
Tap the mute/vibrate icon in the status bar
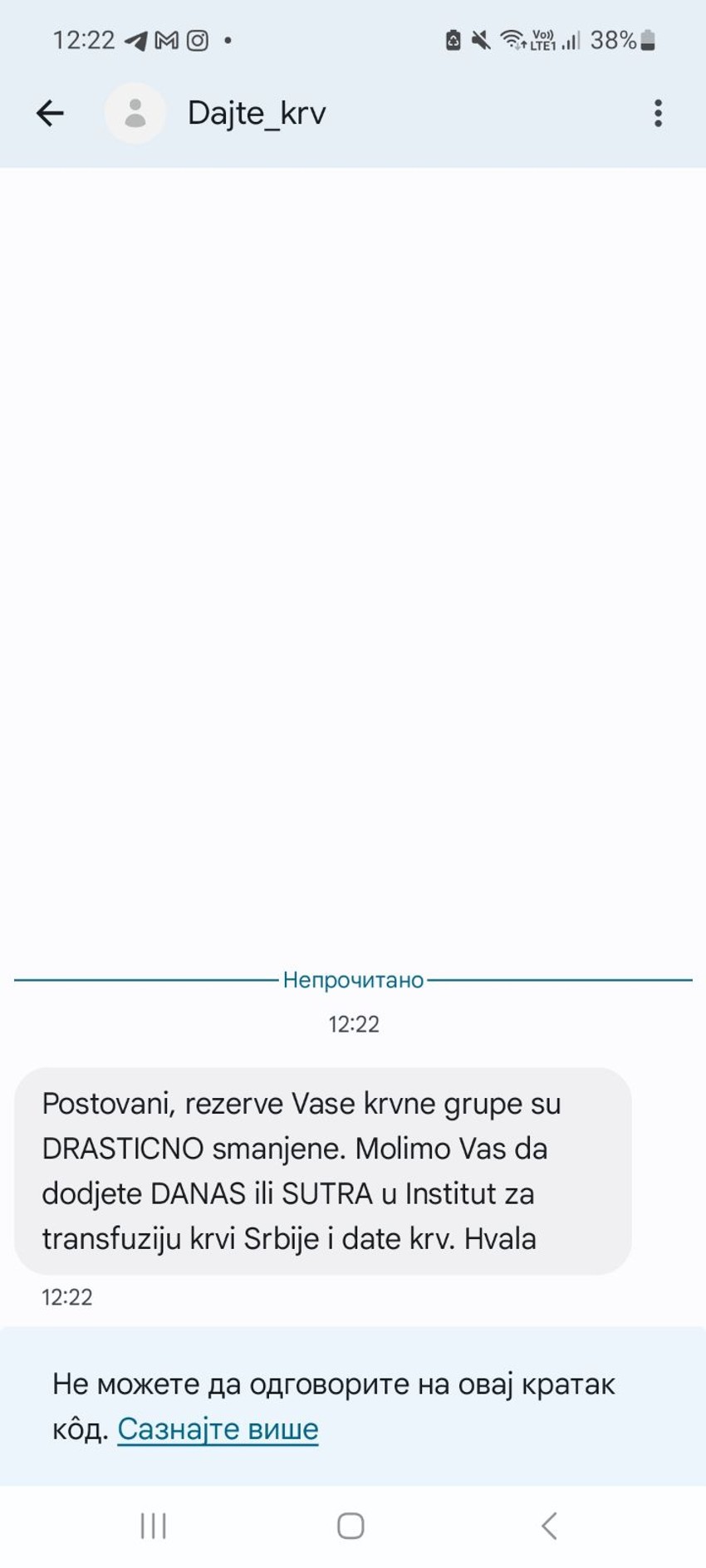click(x=479, y=39)
